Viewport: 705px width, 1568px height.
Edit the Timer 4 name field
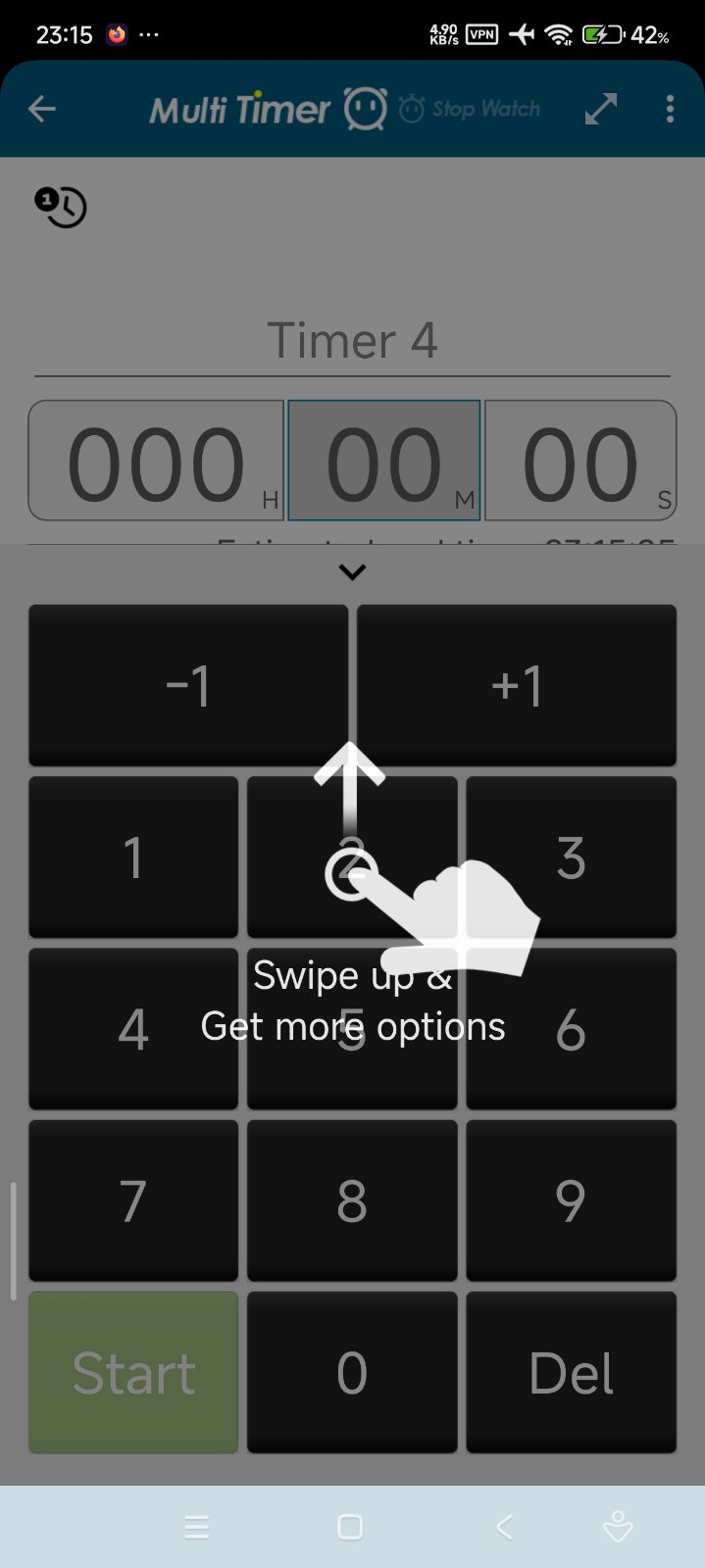[x=352, y=341]
